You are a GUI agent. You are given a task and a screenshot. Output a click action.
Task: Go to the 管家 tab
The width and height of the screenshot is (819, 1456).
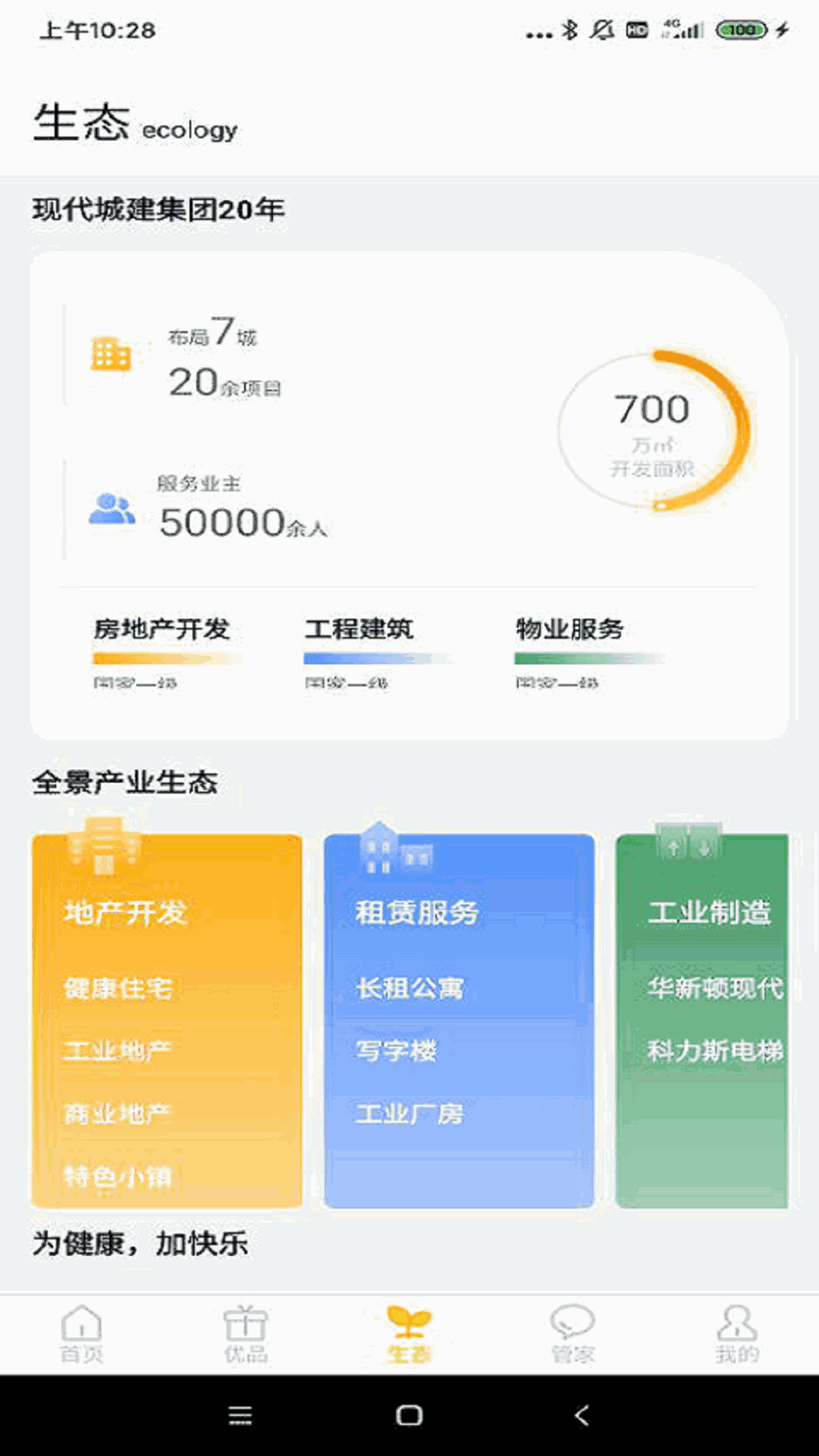573,1334
